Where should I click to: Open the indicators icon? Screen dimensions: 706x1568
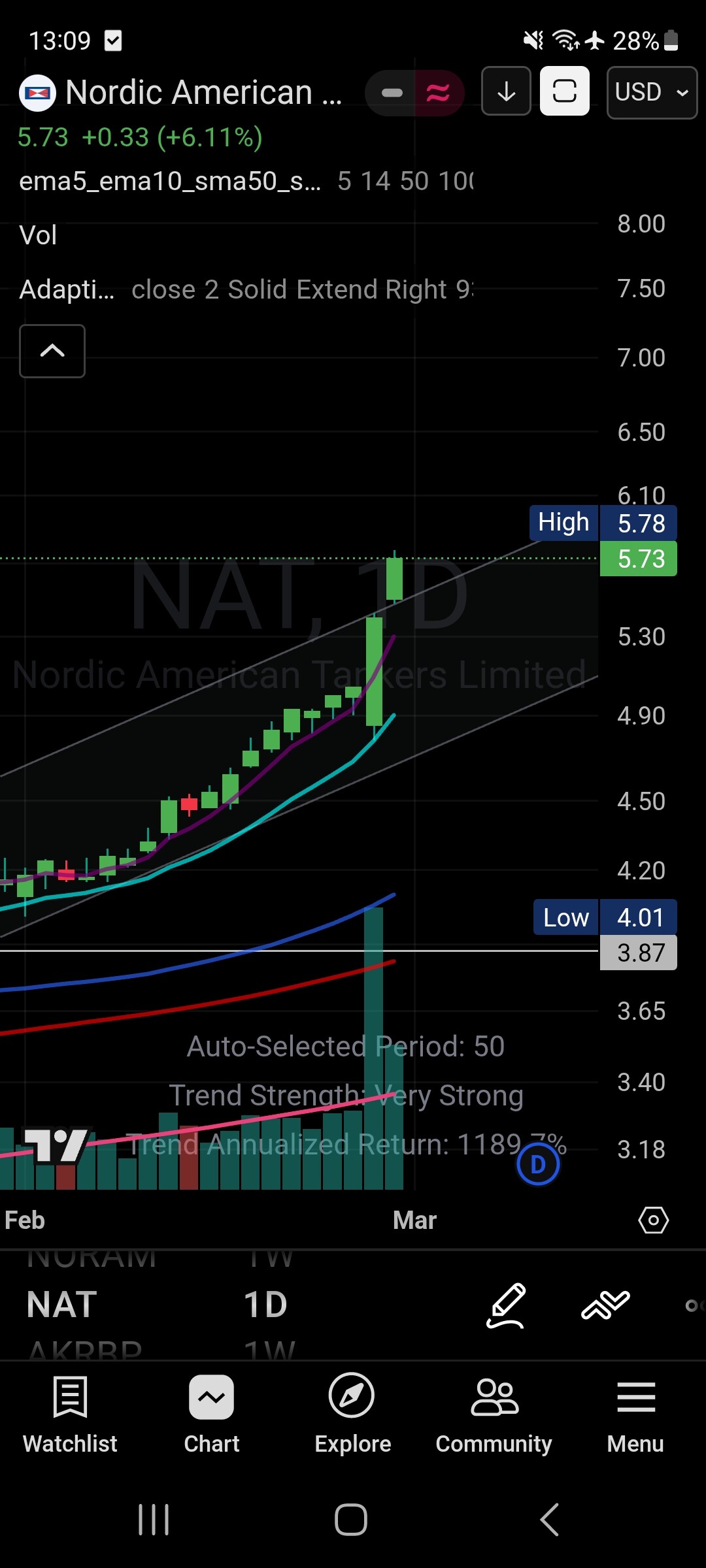coord(605,1305)
